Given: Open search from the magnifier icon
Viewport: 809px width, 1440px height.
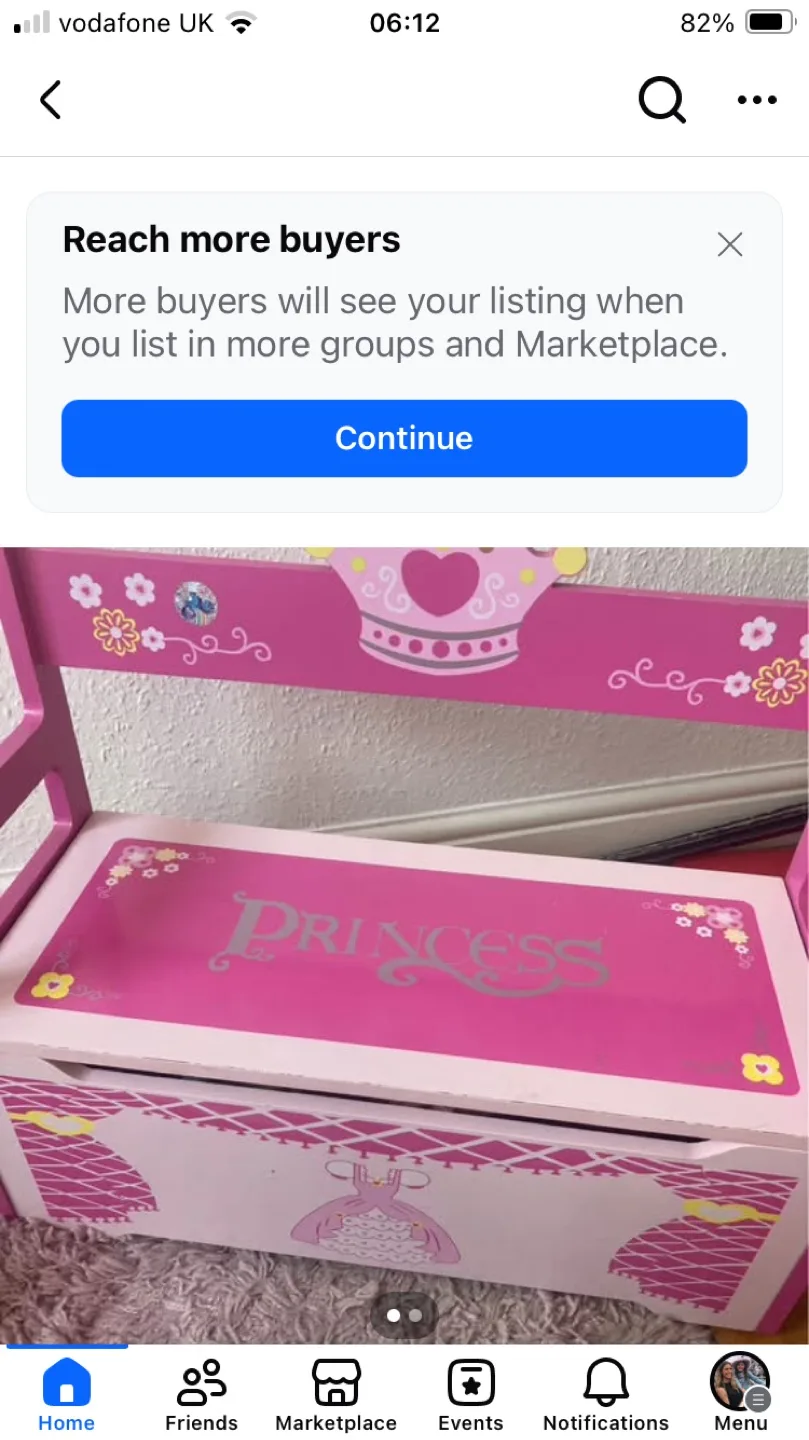Looking at the screenshot, I should pos(662,99).
